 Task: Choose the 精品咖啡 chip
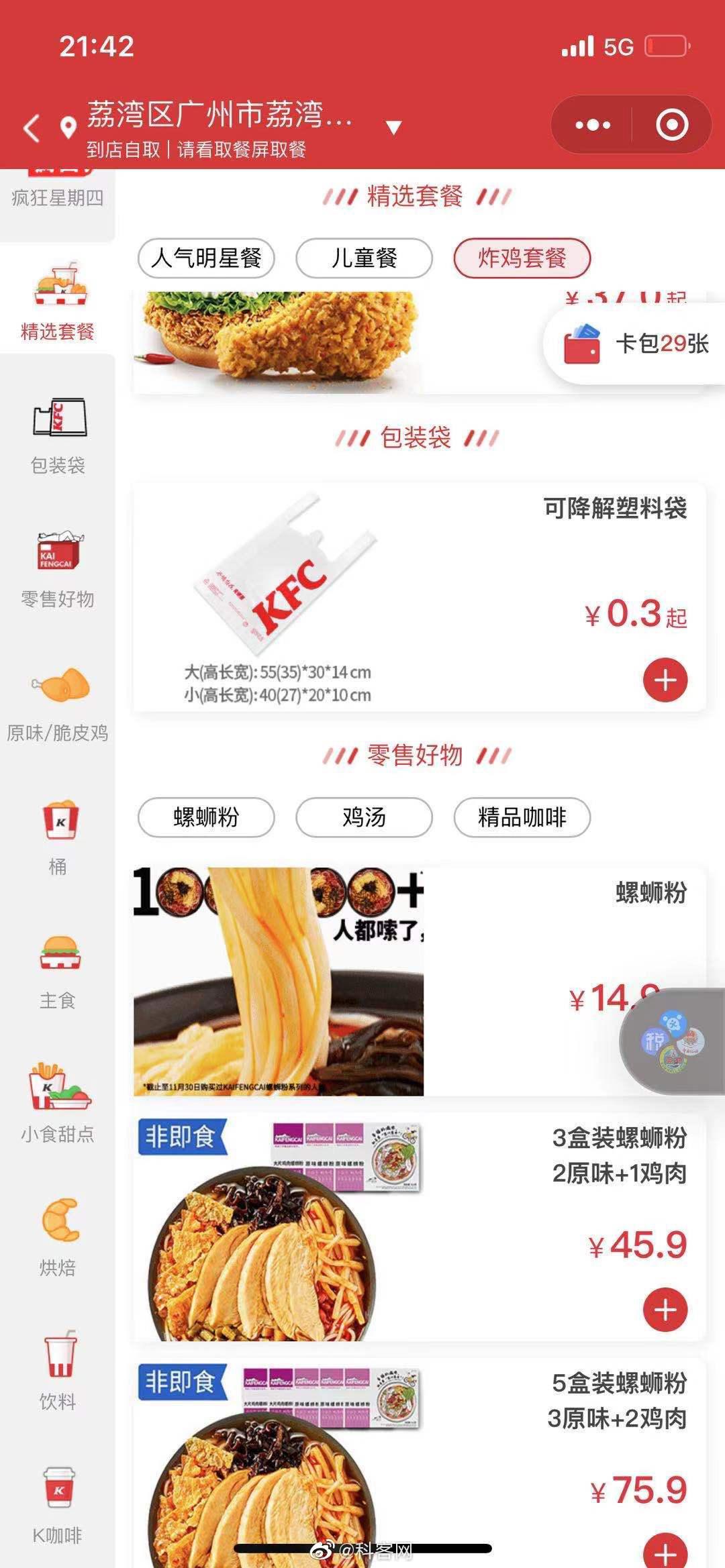[x=522, y=817]
